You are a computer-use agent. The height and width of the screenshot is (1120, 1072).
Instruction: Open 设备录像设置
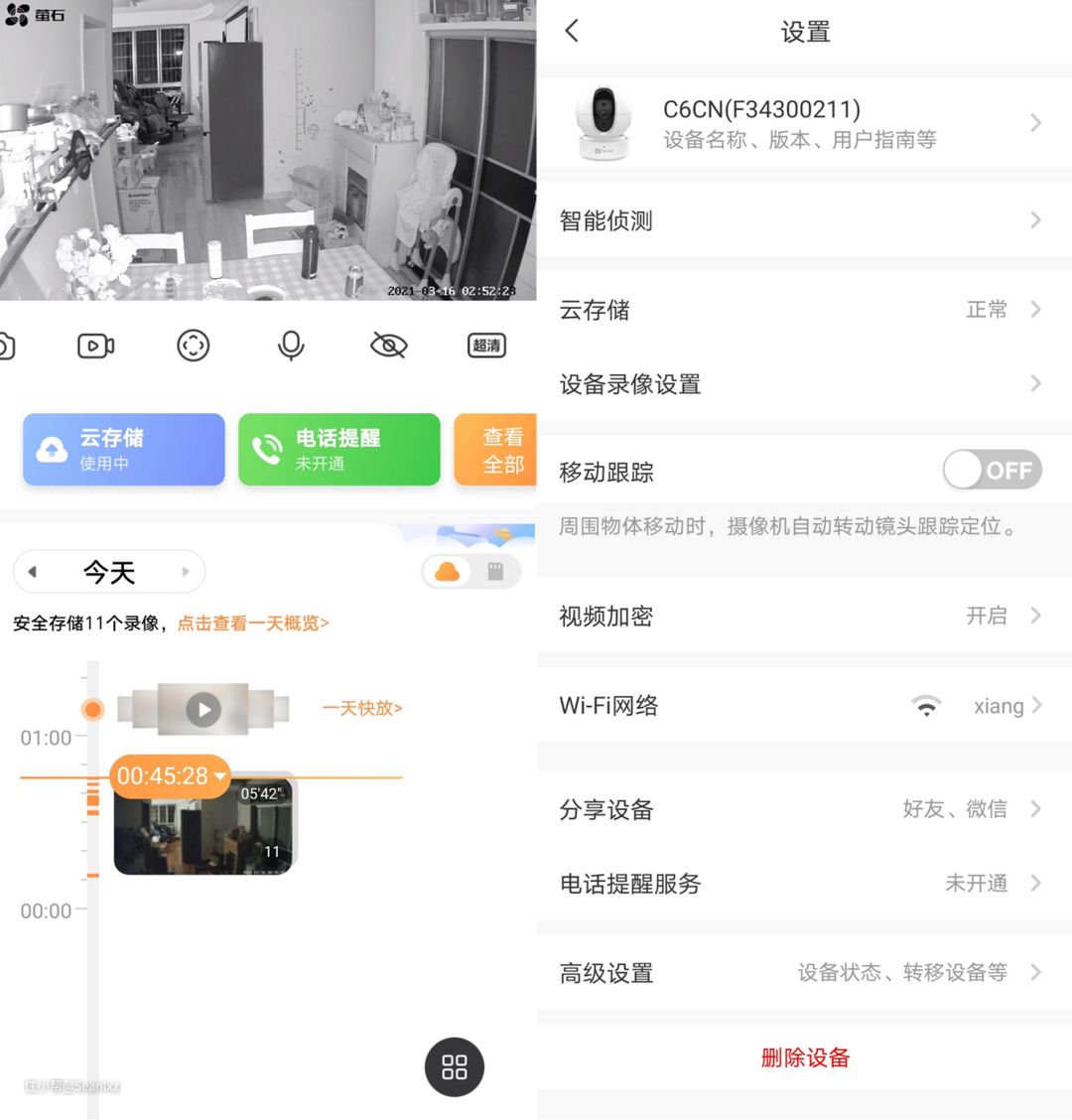(804, 384)
